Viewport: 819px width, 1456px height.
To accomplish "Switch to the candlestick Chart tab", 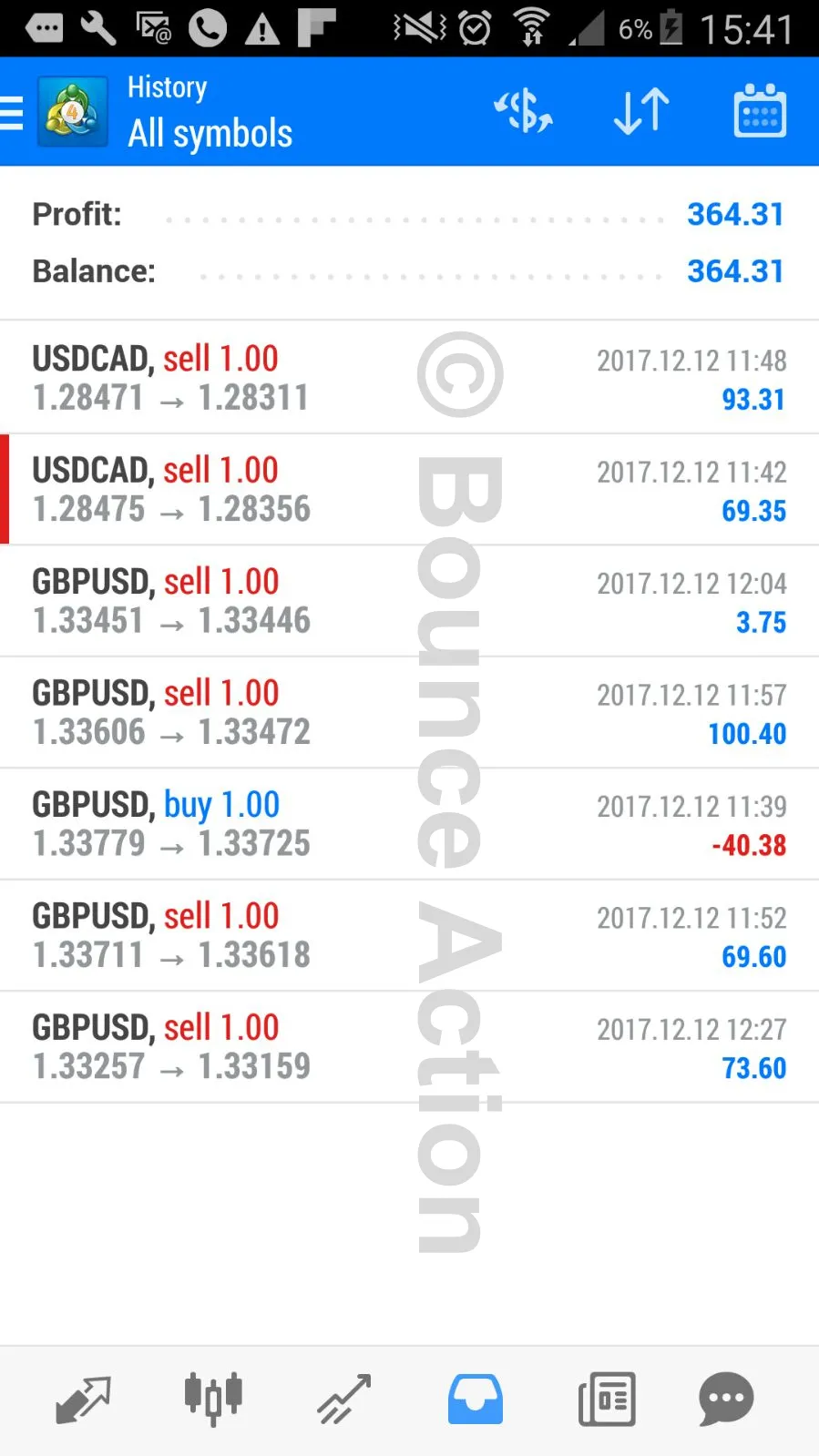I will (x=213, y=1399).
